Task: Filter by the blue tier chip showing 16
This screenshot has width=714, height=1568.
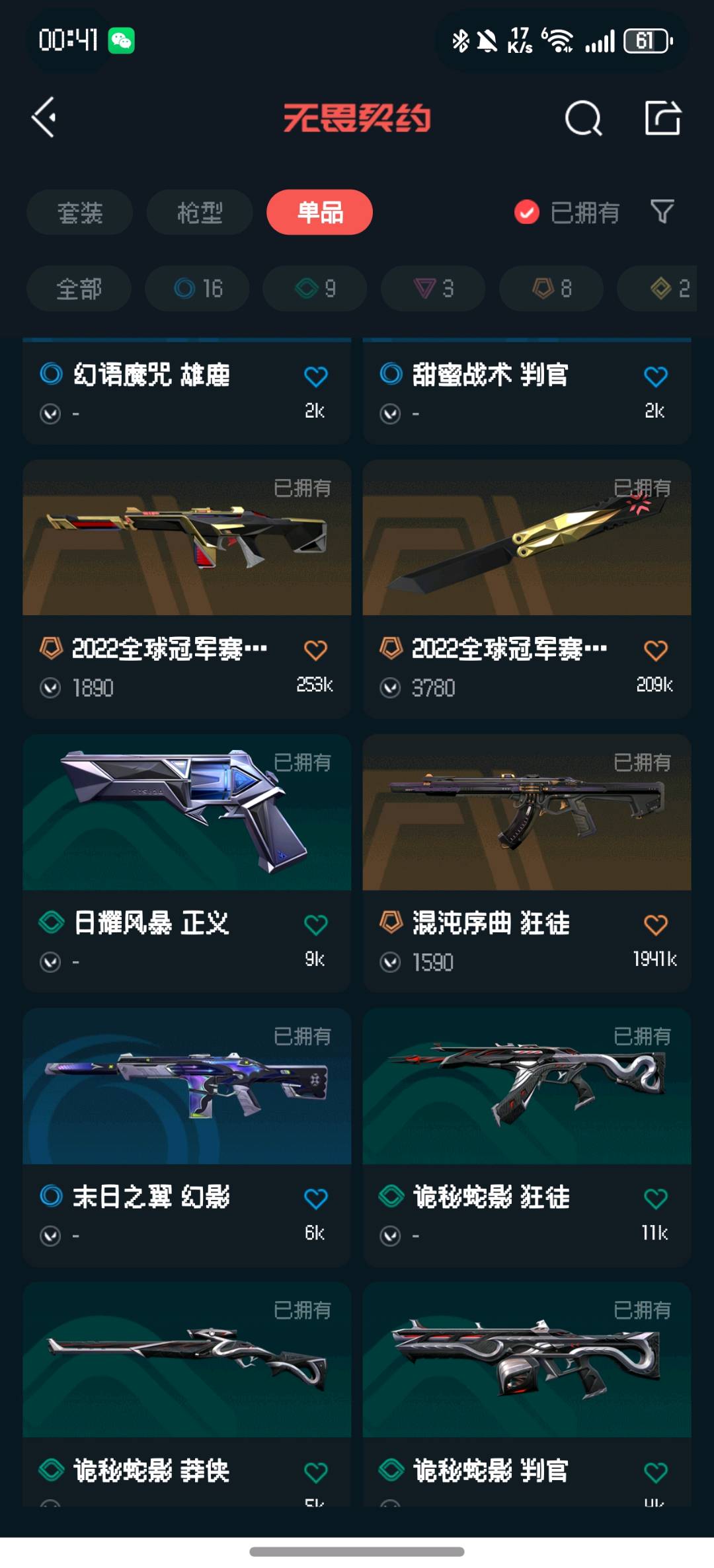Action: point(198,289)
